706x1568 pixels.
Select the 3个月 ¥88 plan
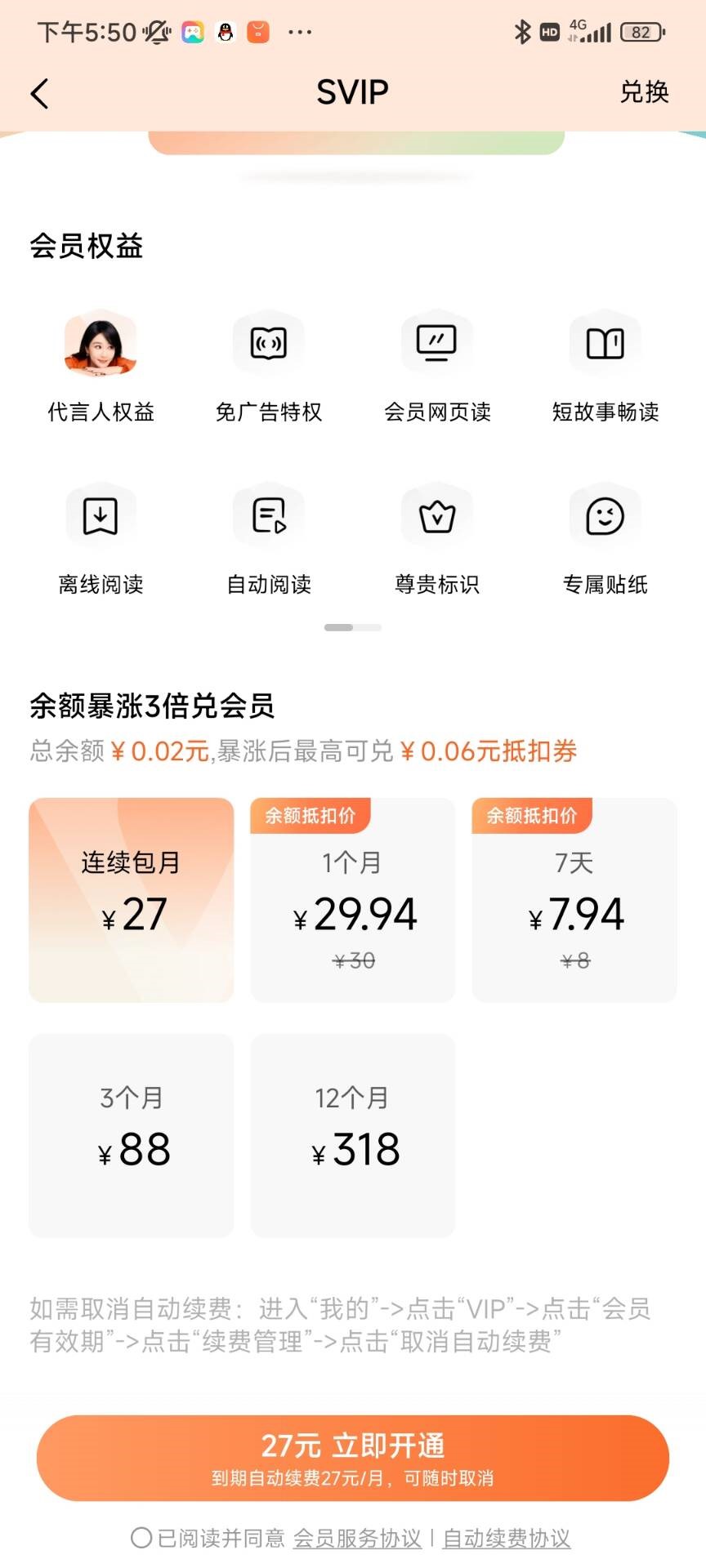132,1135
